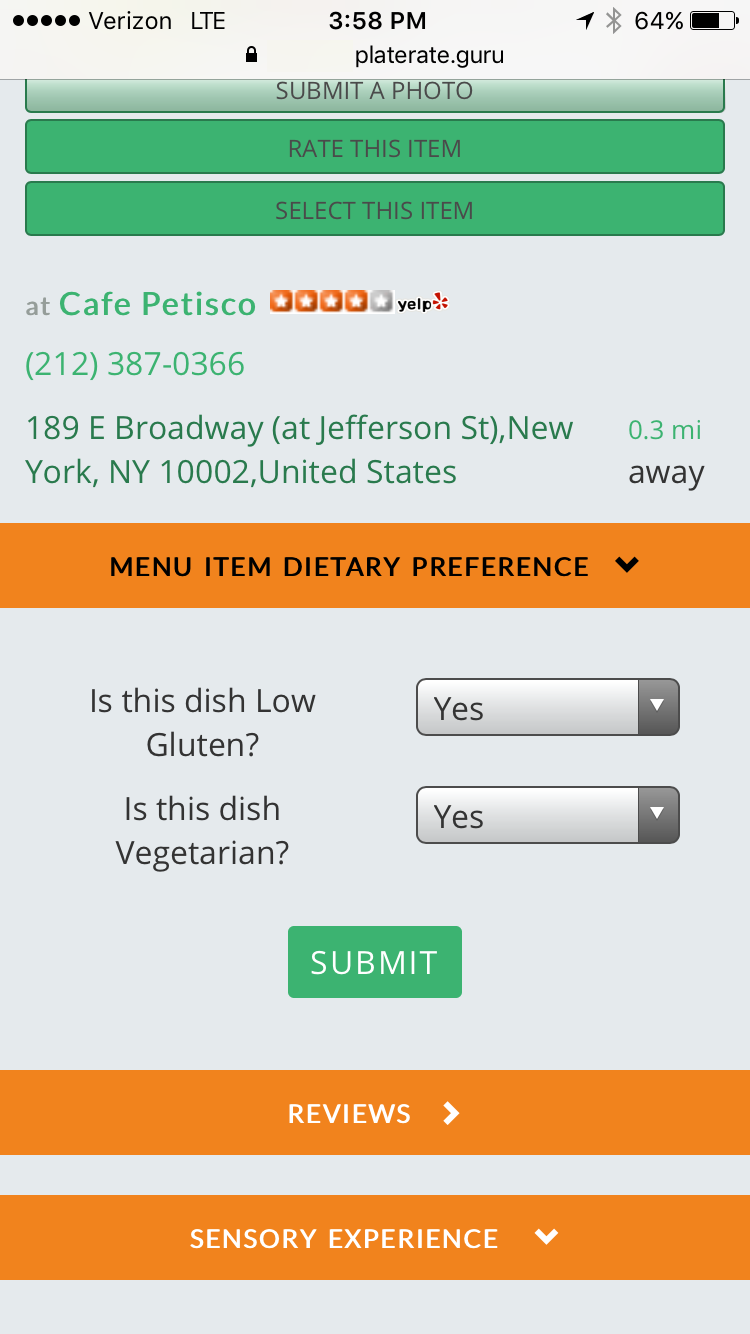The width and height of the screenshot is (750, 1334).
Task: Open the Low Gluten dropdown
Action: (547, 708)
